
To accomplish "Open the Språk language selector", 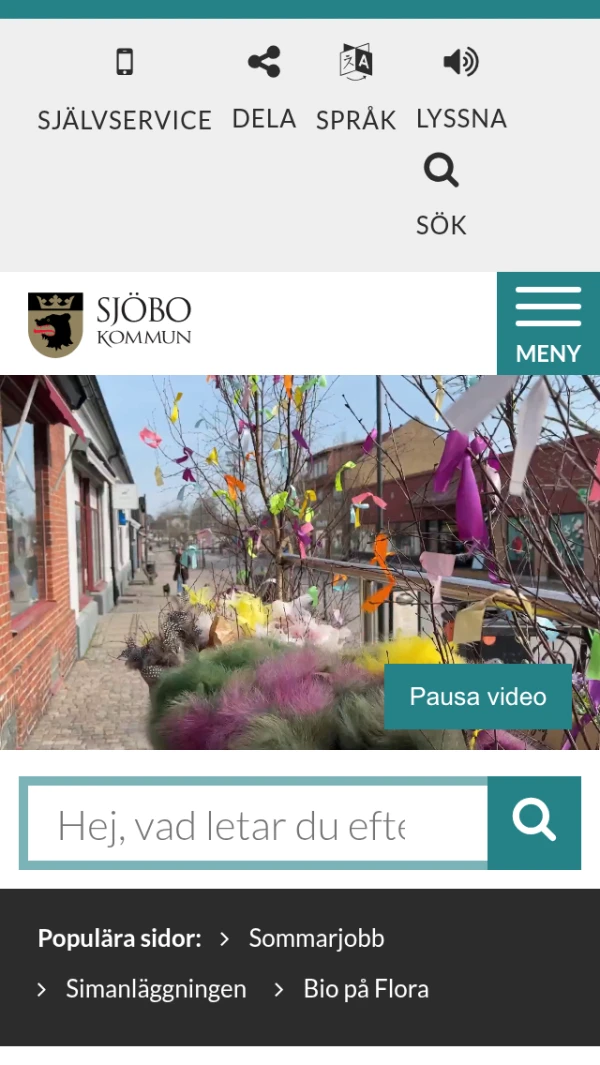I will tap(356, 89).
